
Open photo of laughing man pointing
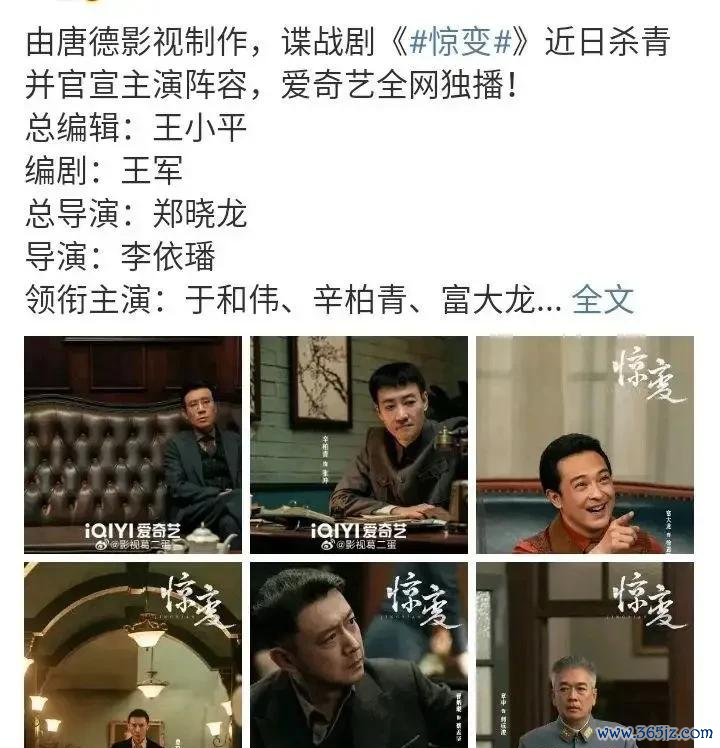[585, 444]
